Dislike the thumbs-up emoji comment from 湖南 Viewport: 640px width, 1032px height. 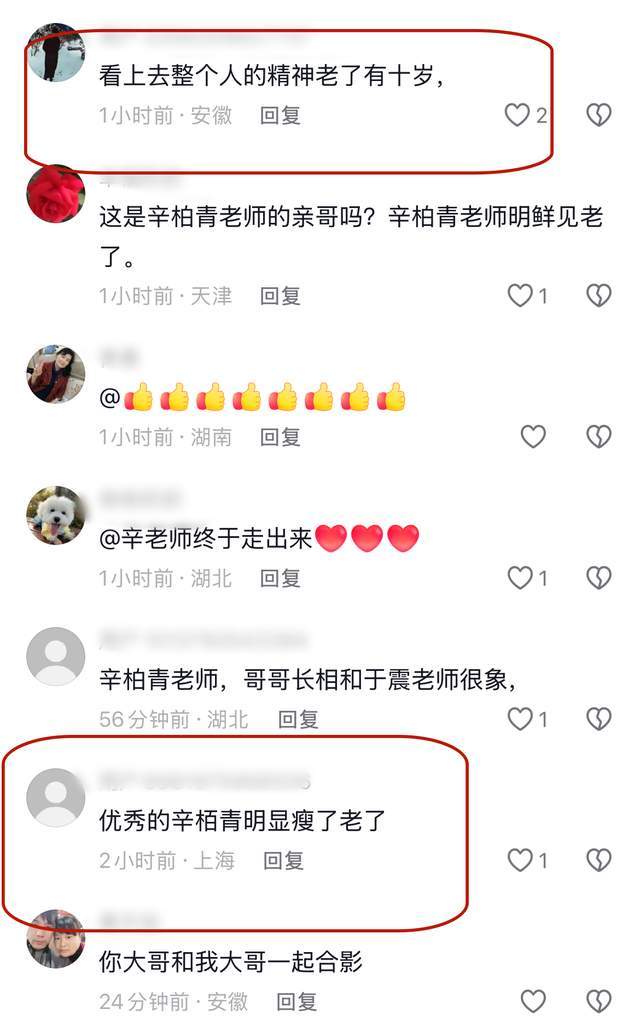pos(598,437)
